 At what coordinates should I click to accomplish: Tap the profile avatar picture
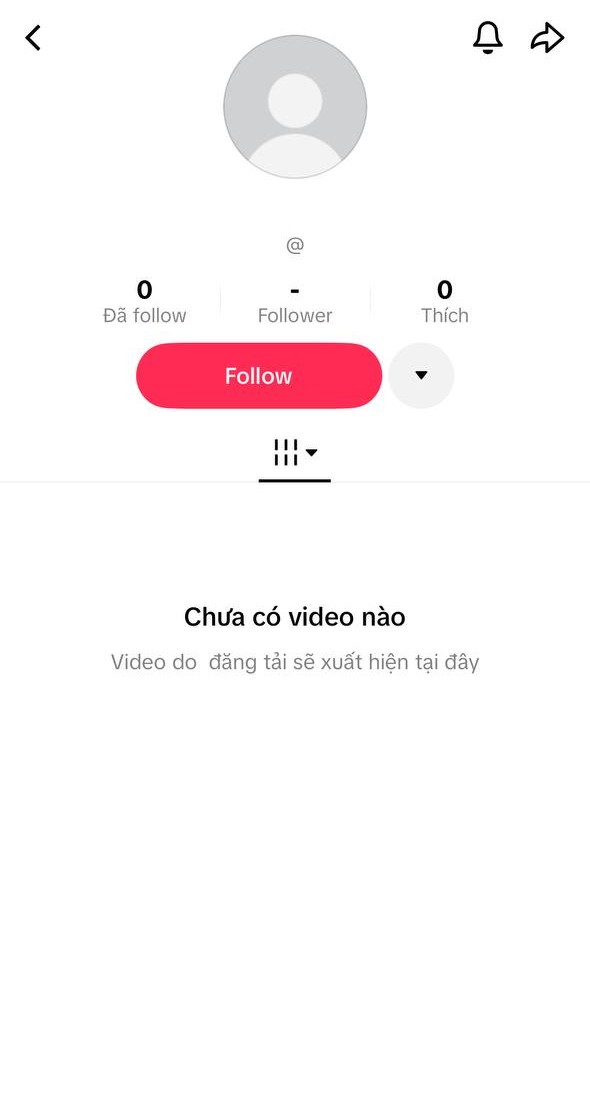click(295, 106)
